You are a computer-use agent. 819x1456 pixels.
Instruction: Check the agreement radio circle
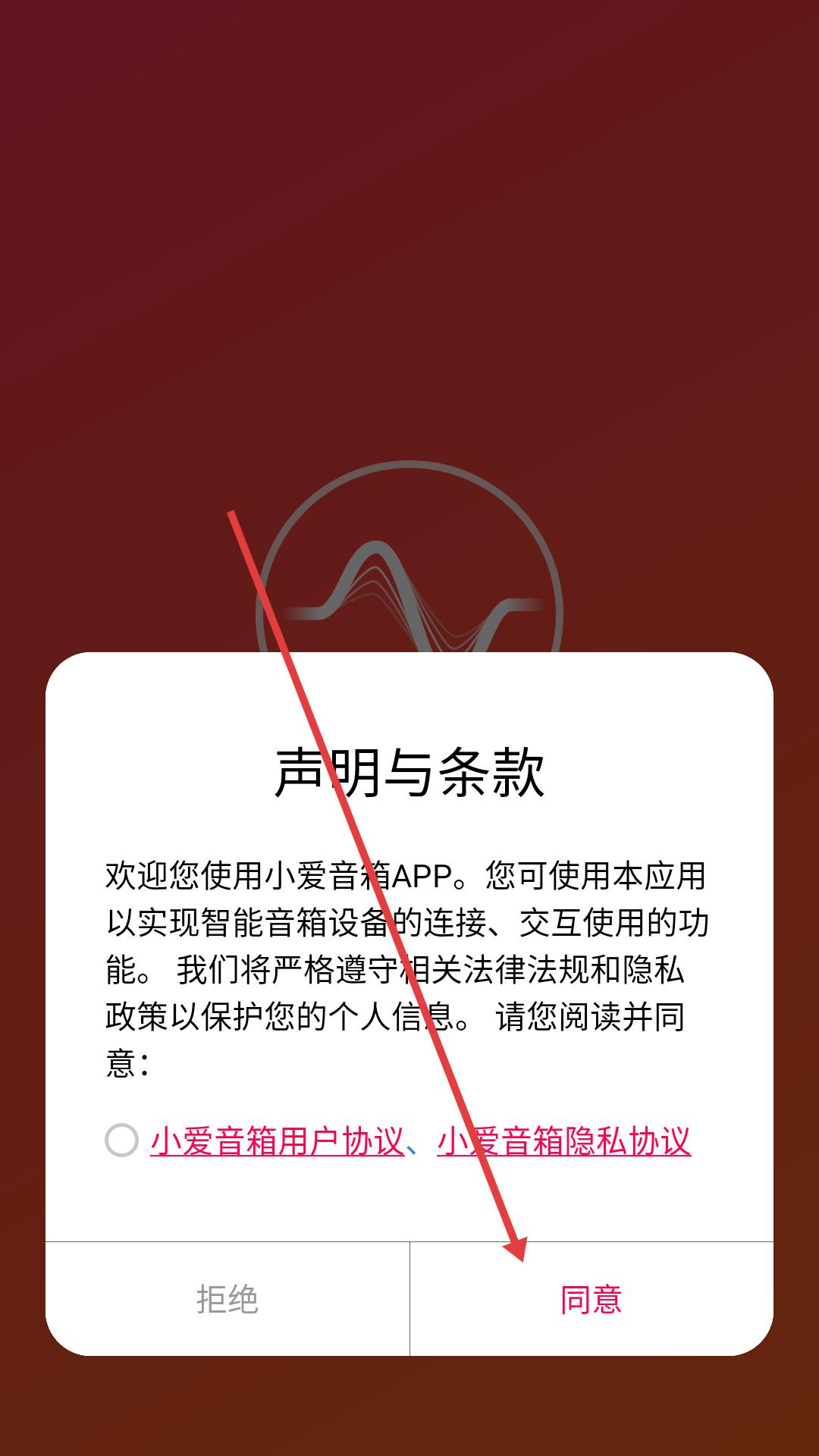121,1141
